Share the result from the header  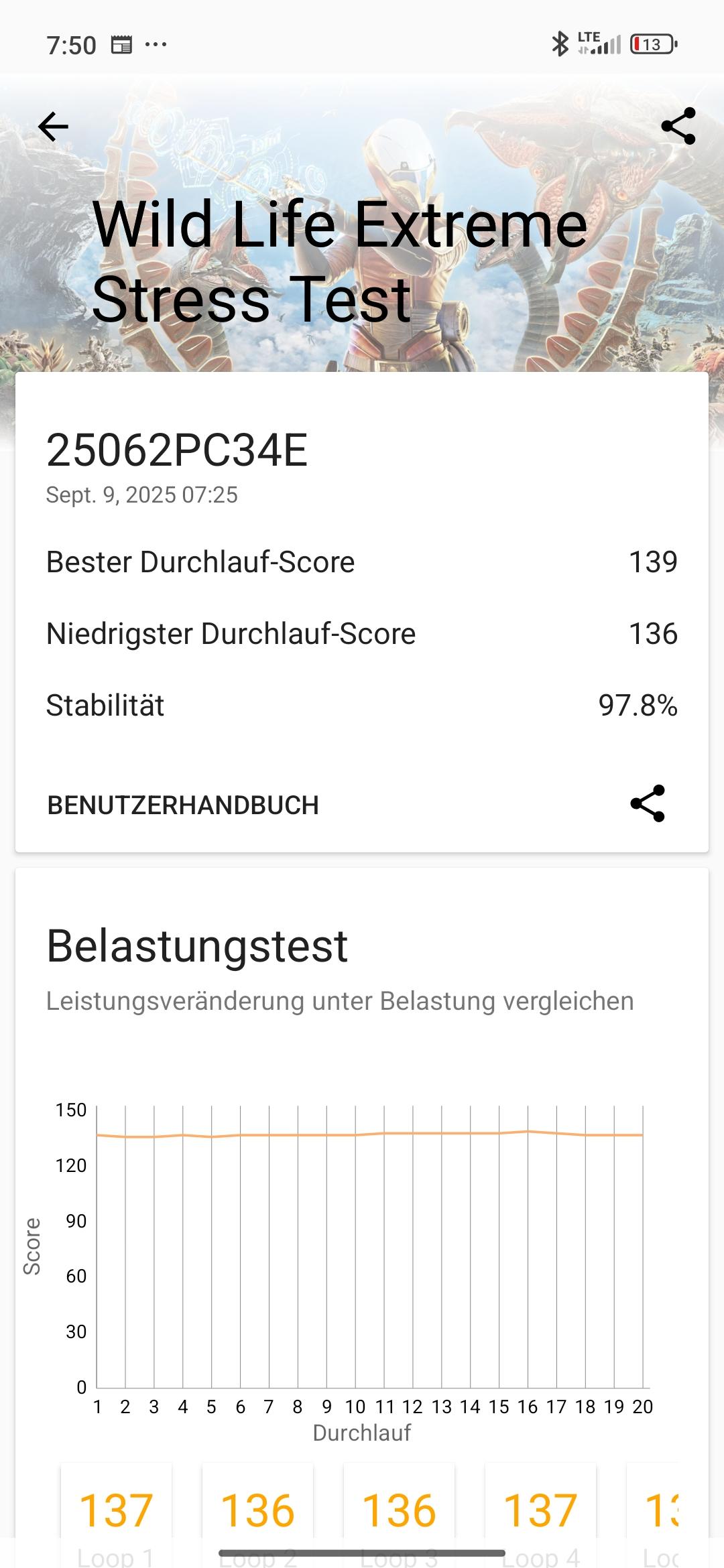coord(678,126)
